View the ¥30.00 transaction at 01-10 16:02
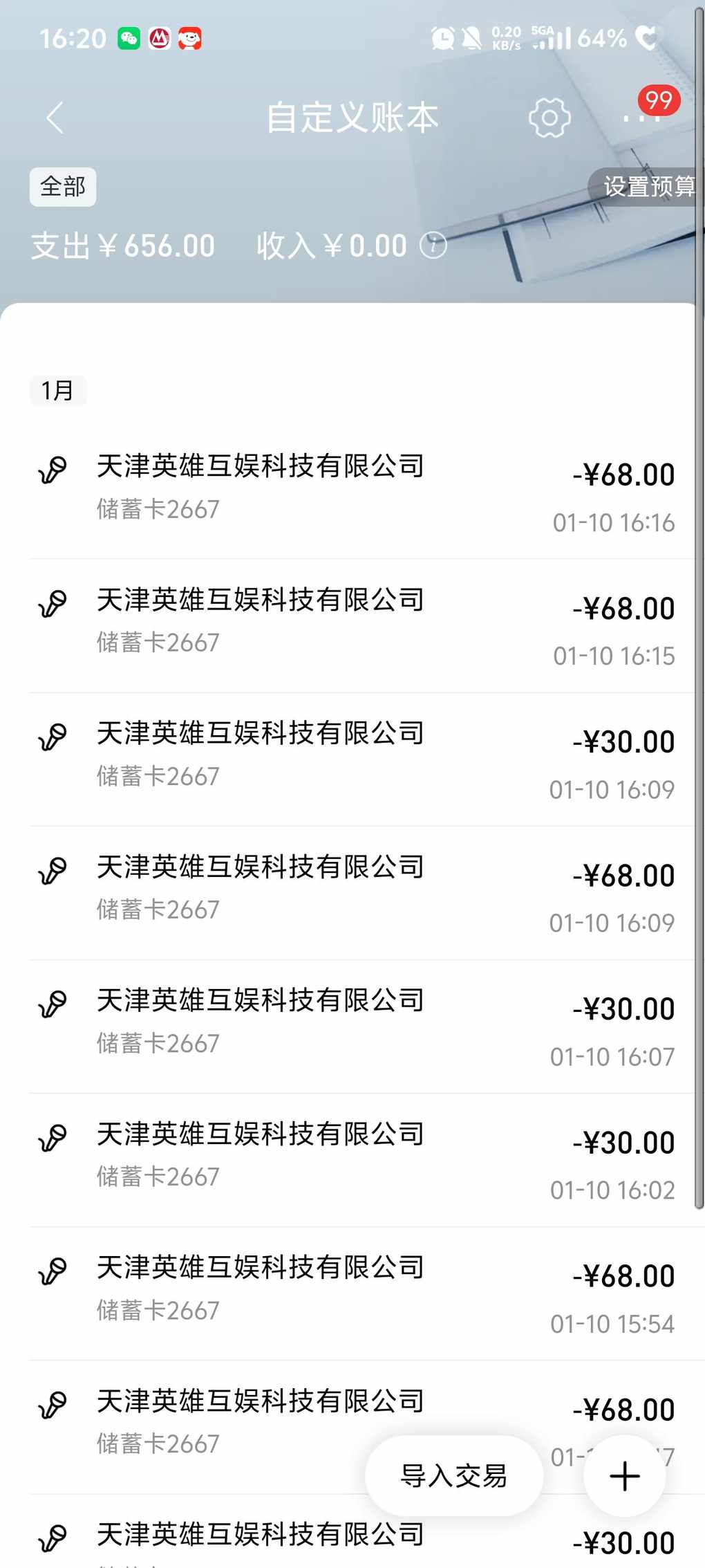705x1568 pixels. pyautogui.click(x=352, y=1159)
